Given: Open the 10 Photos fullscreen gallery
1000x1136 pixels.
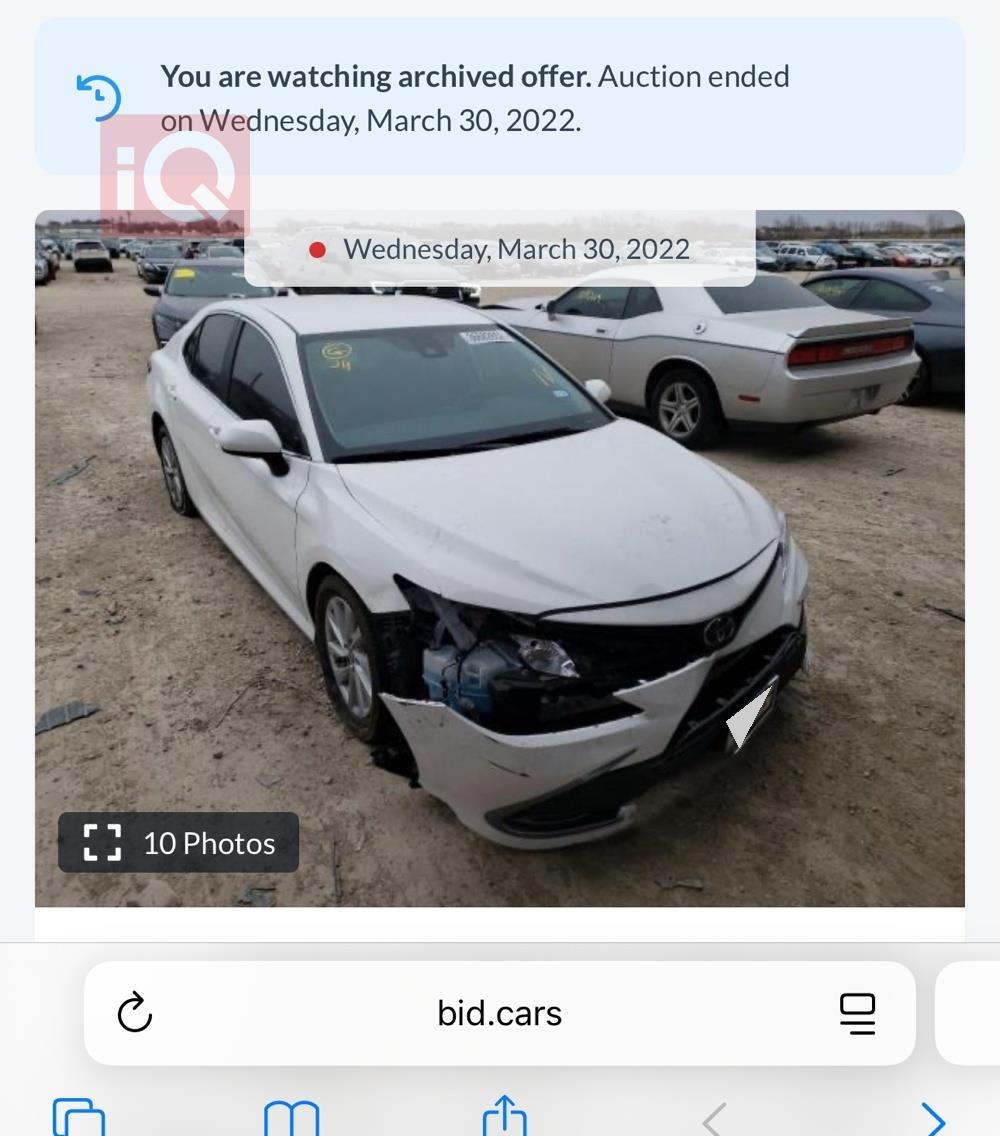Looking at the screenshot, I should (178, 843).
